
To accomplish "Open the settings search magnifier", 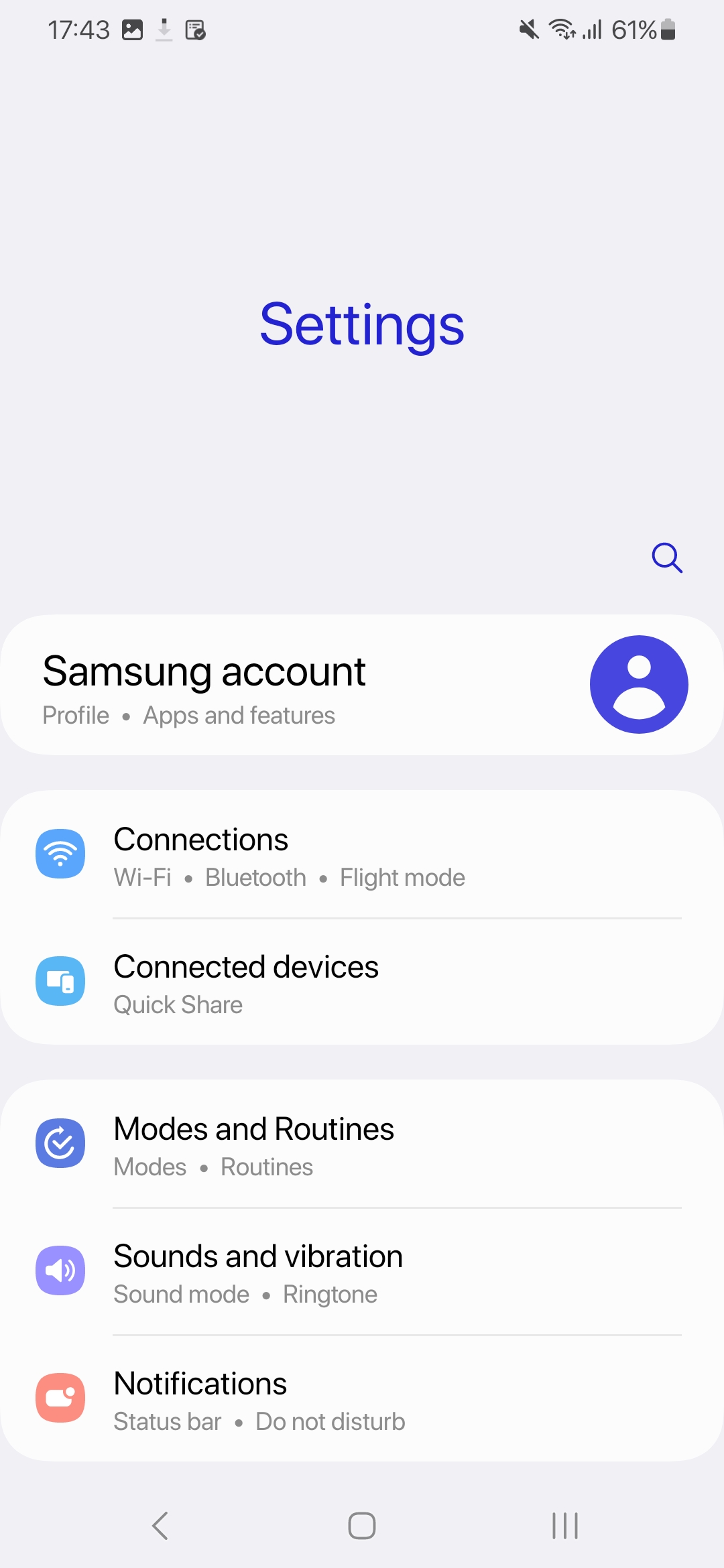I will coord(667,558).
